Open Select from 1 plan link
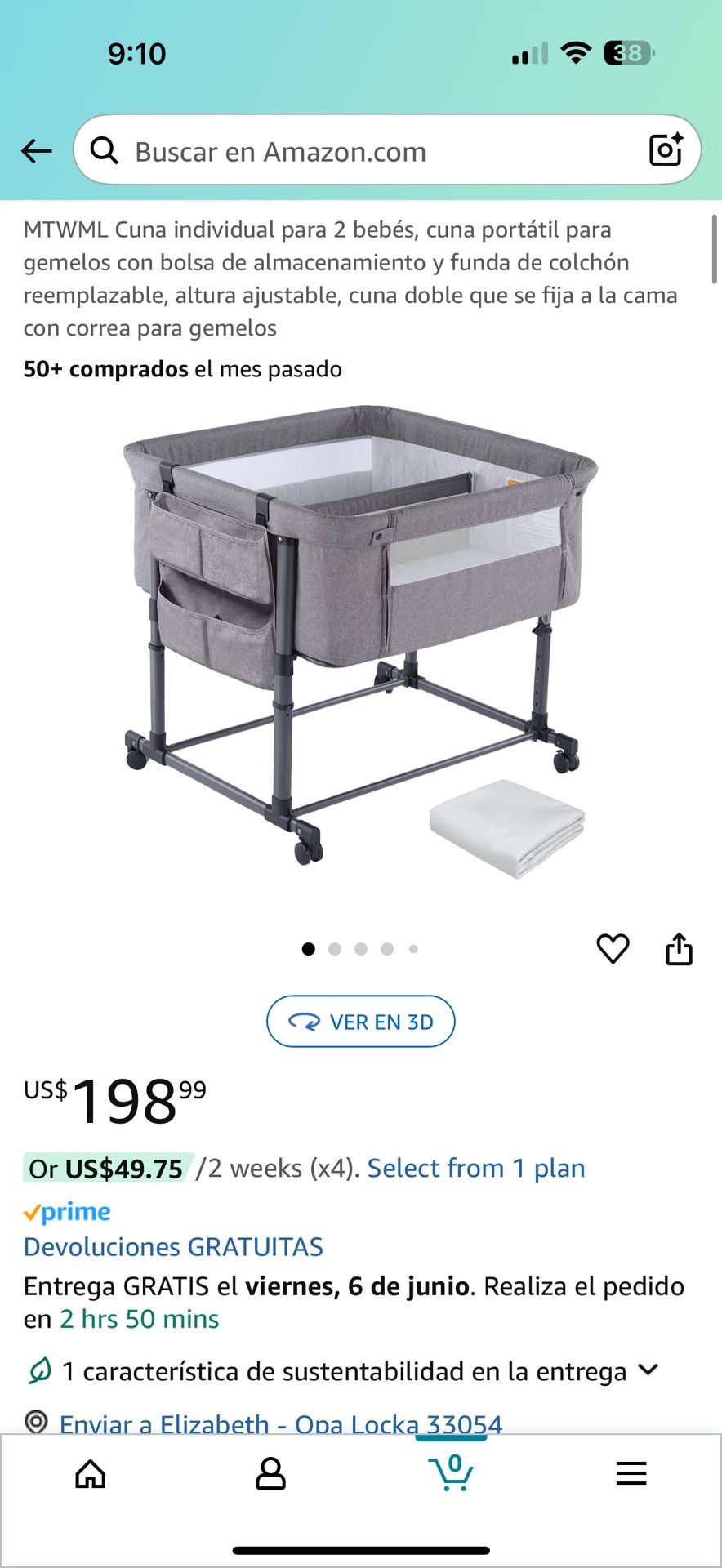This screenshot has height=1568, width=722. 475,1169
